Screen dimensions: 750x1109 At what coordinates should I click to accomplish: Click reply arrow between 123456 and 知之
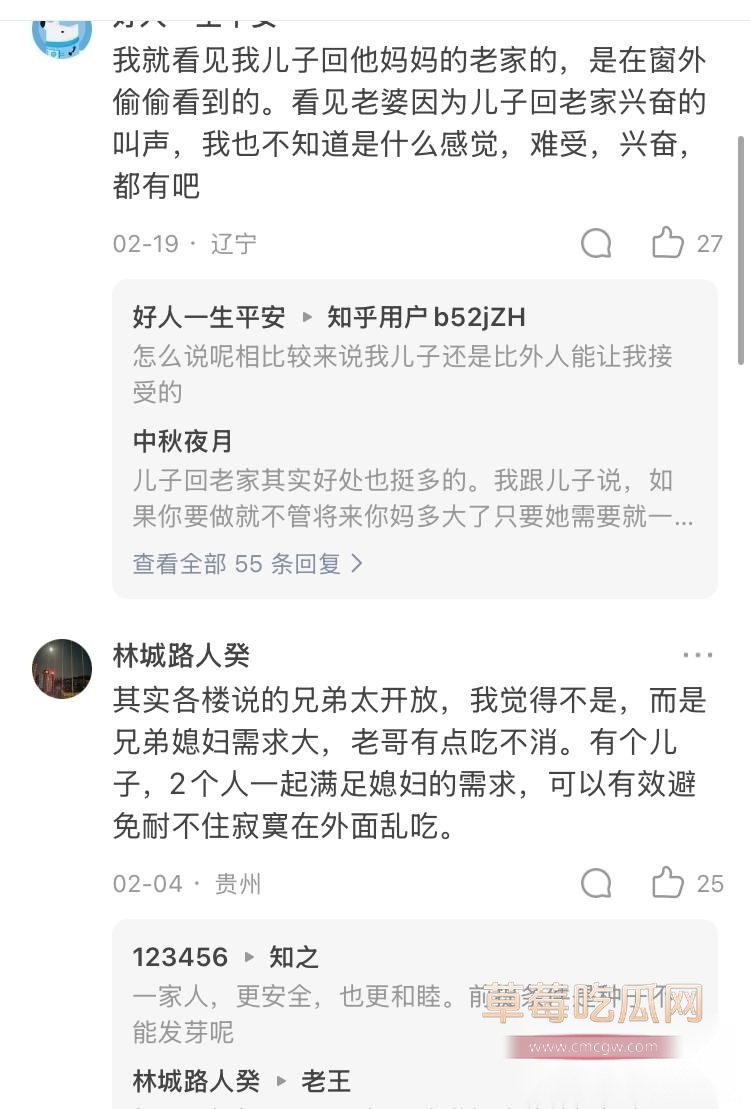click(x=250, y=957)
